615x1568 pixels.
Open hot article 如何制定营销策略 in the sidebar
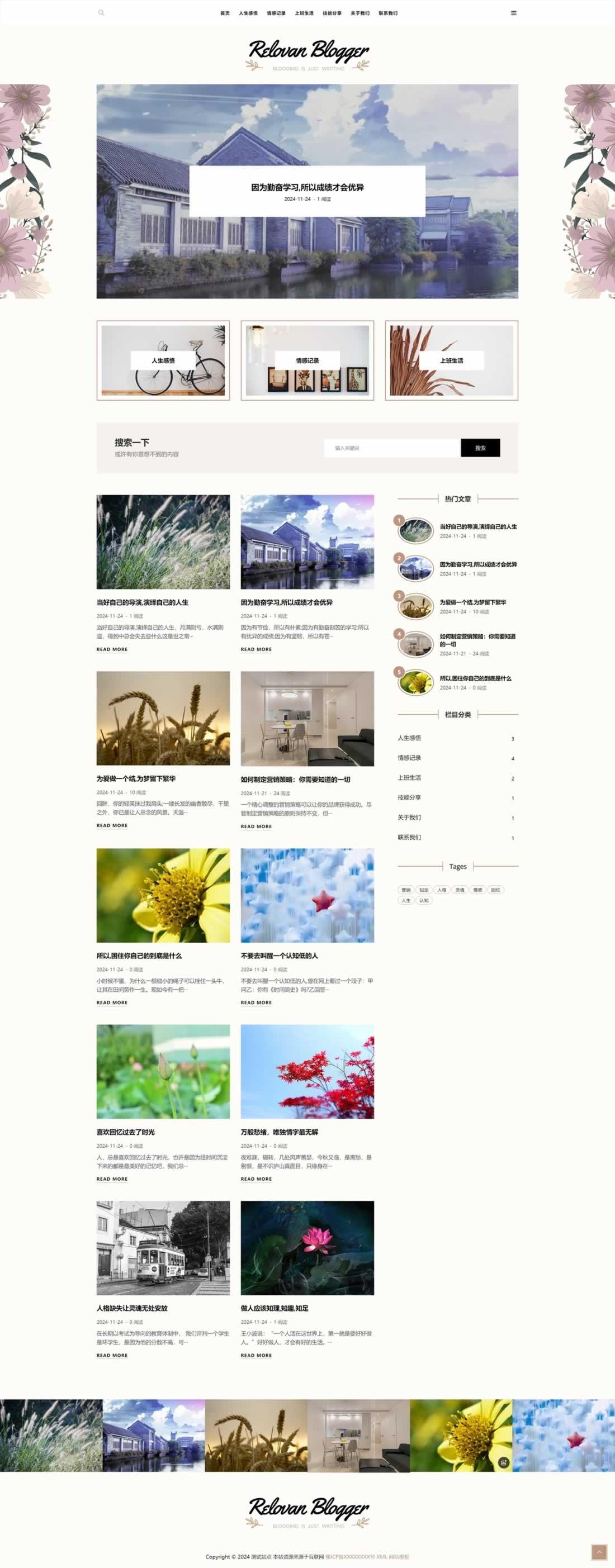click(x=477, y=640)
